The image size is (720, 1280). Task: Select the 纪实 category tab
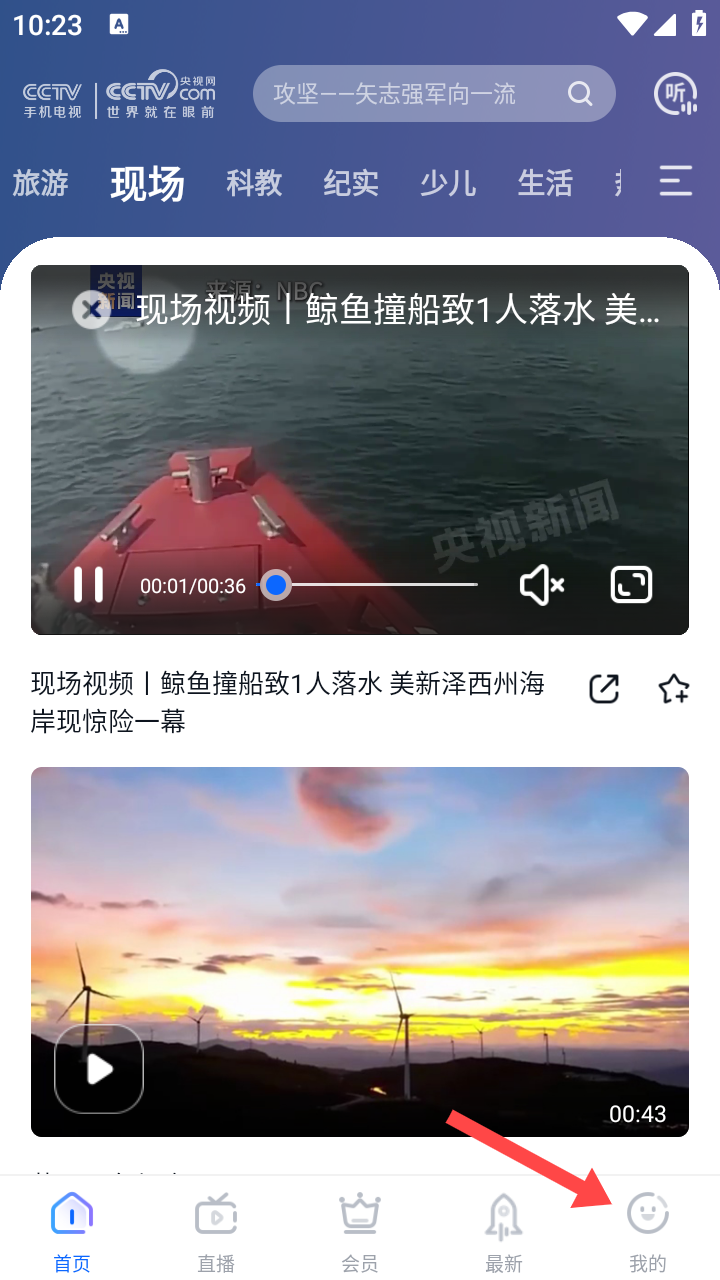(x=351, y=183)
